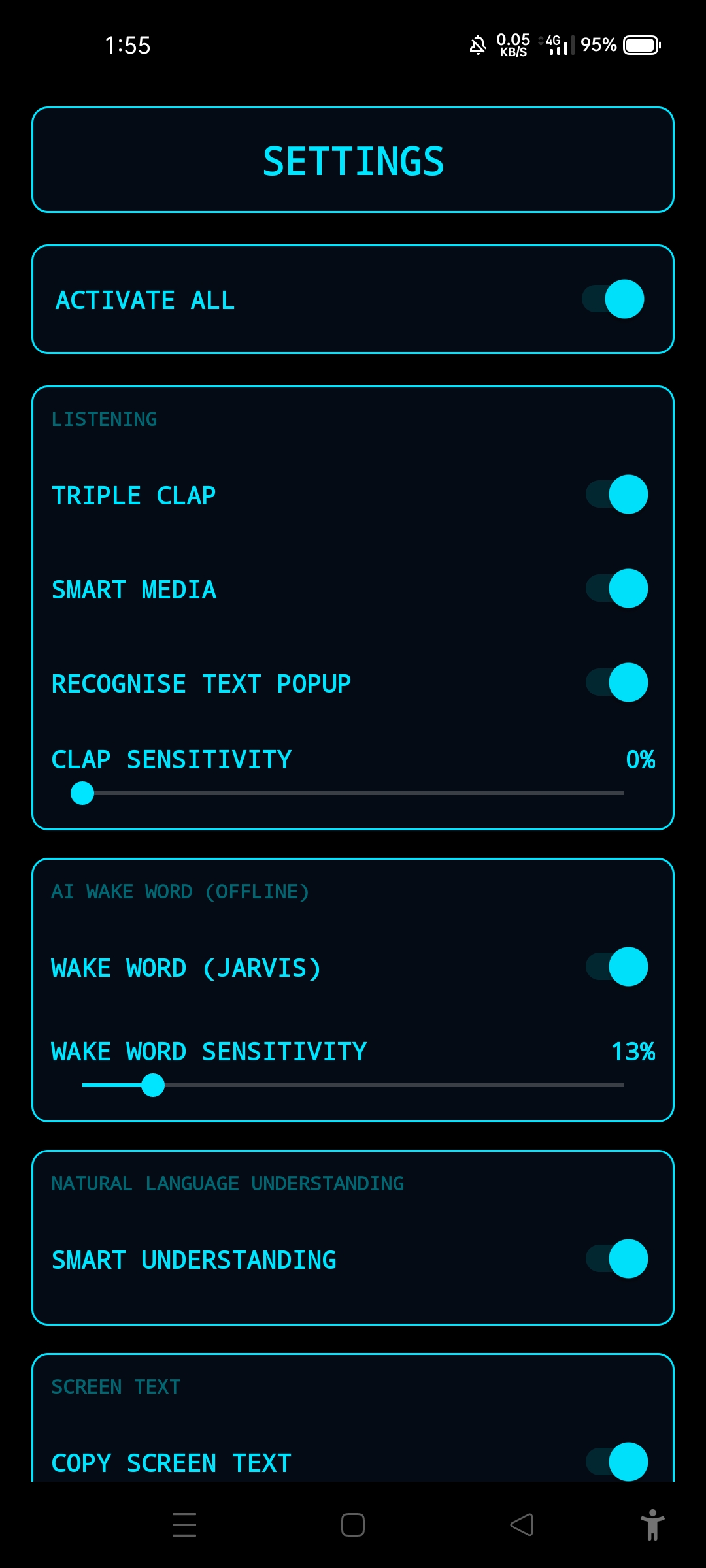The image size is (706, 1568).
Task: Toggle Recognise Text Popup off
Action: click(617, 683)
